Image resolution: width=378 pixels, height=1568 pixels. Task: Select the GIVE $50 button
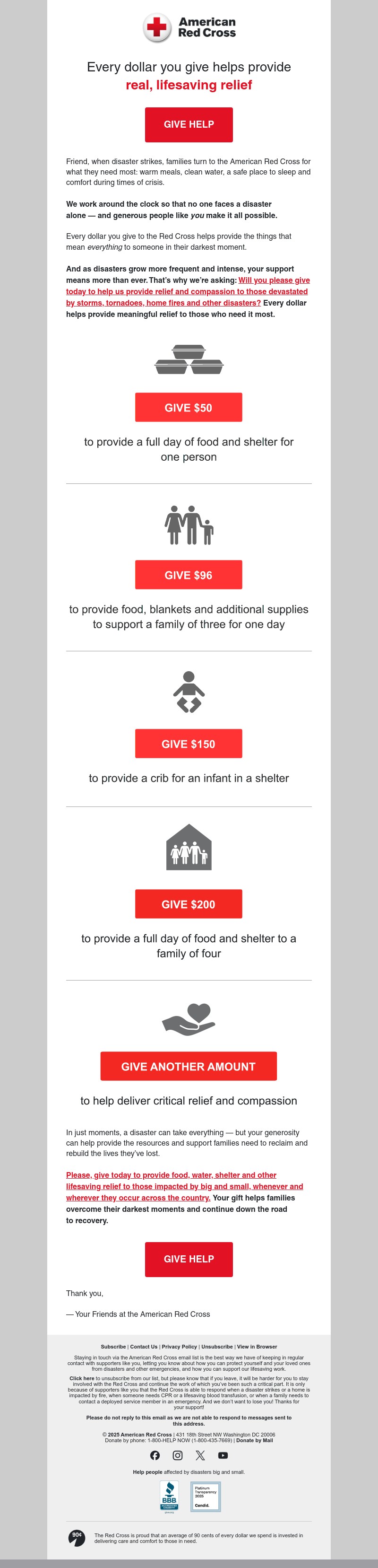click(189, 407)
